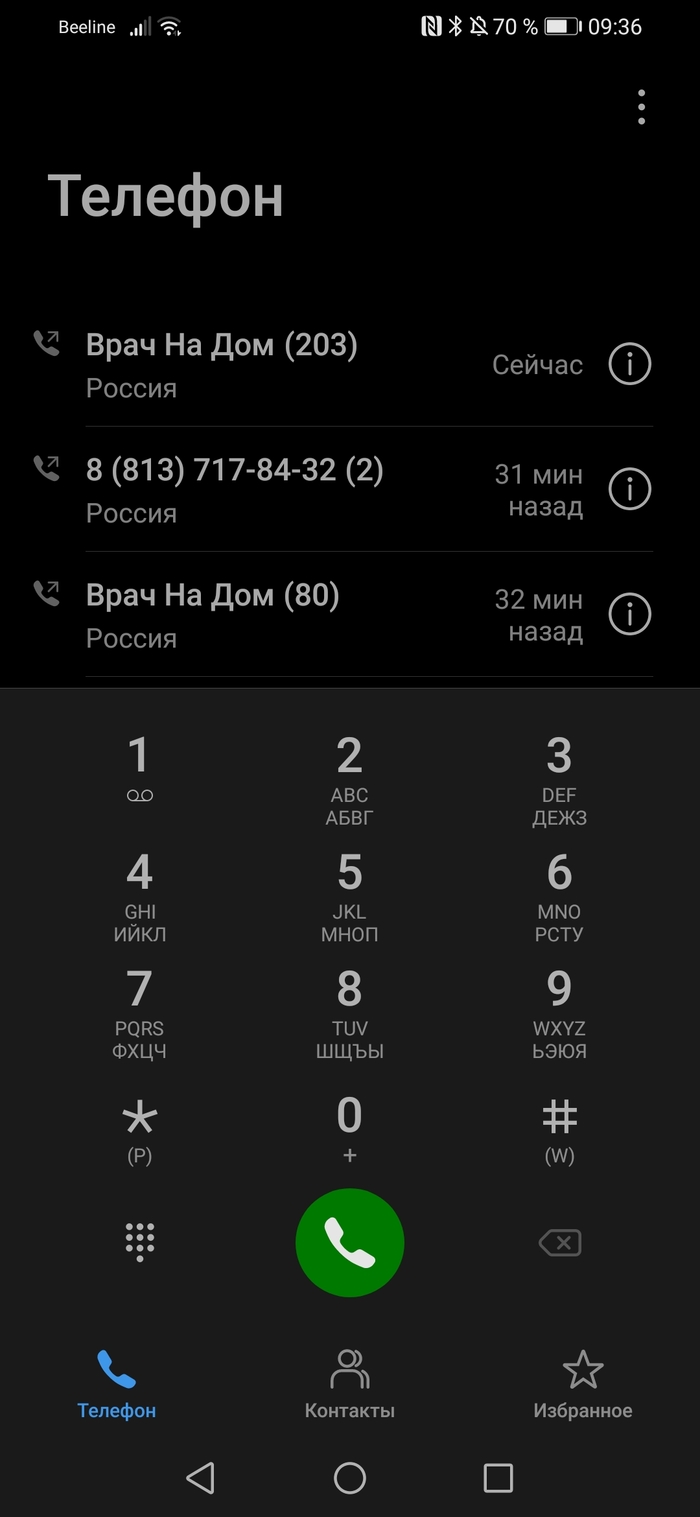Hide the dial pad with keypad icon
This screenshot has height=1517, width=700.
[x=140, y=1242]
